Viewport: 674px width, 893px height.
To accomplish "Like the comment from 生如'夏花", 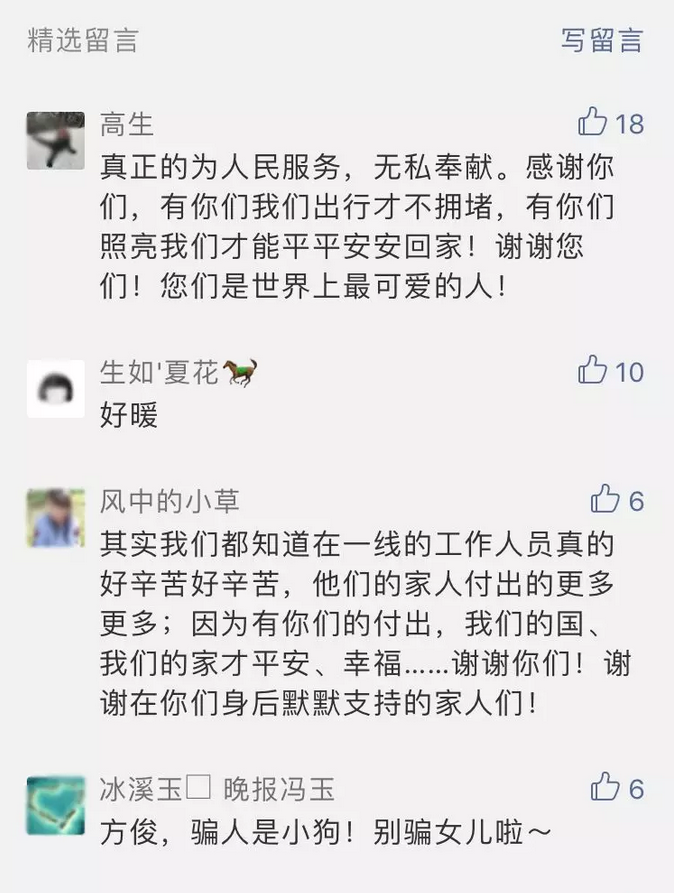I will pyautogui.click(x=594, y=371).
